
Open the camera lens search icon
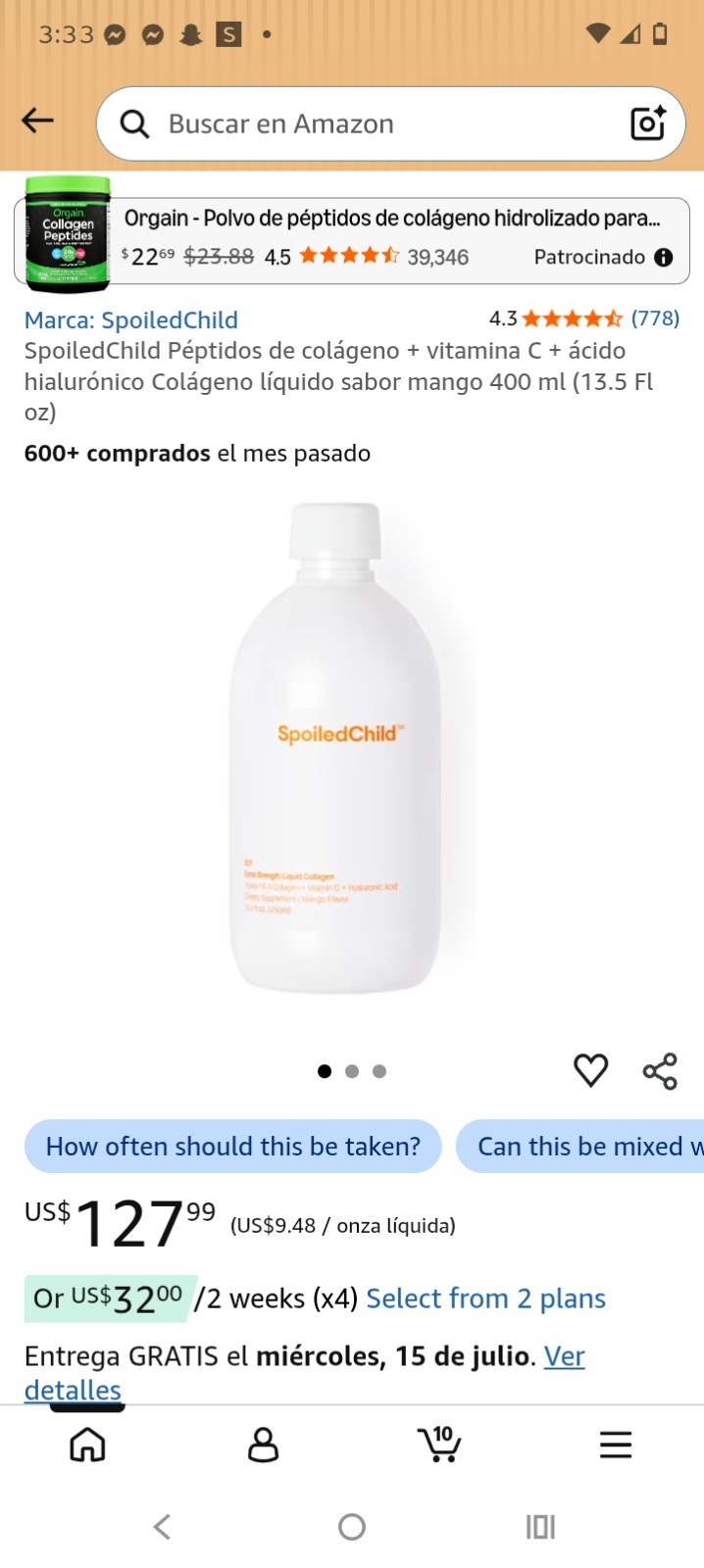(648, 123)
